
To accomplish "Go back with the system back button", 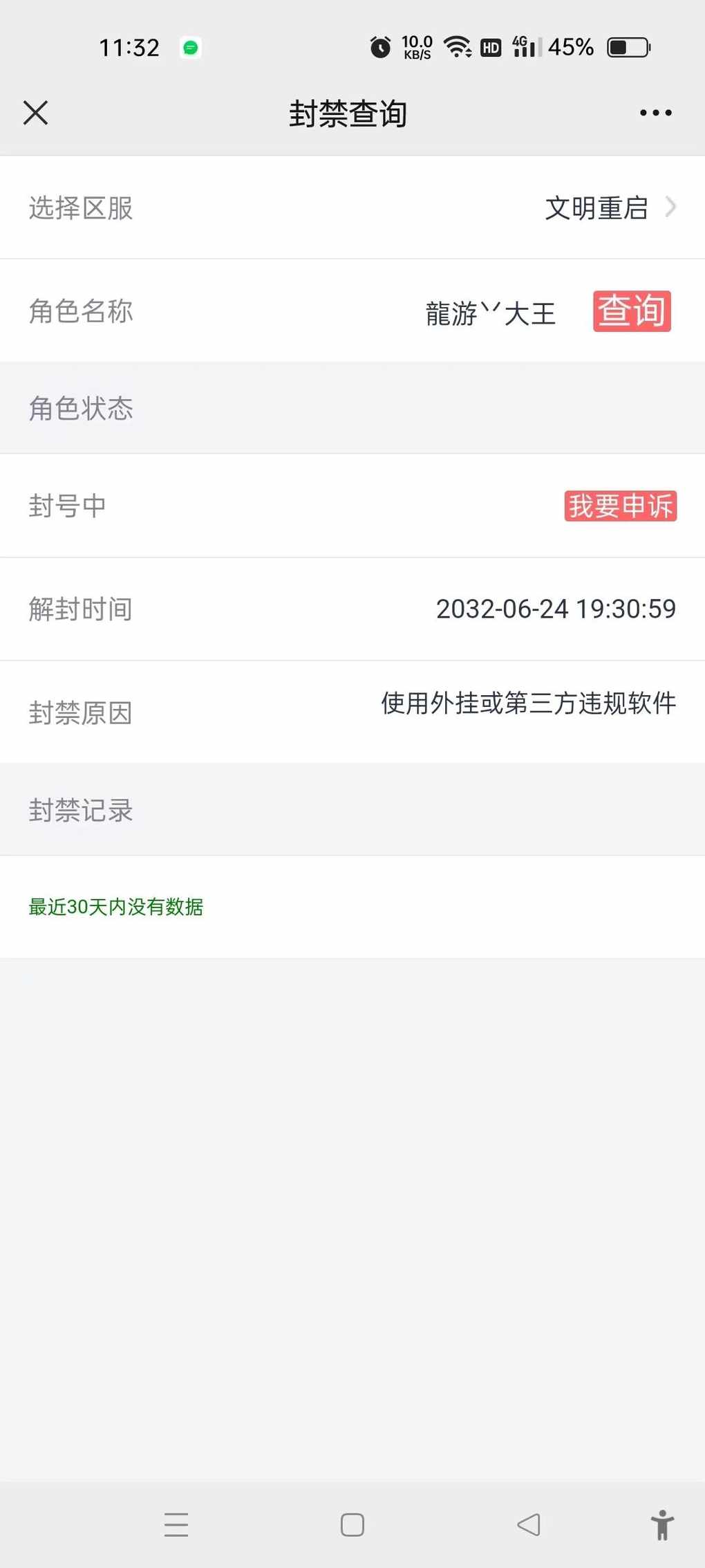I will (x=529, y=1524).
